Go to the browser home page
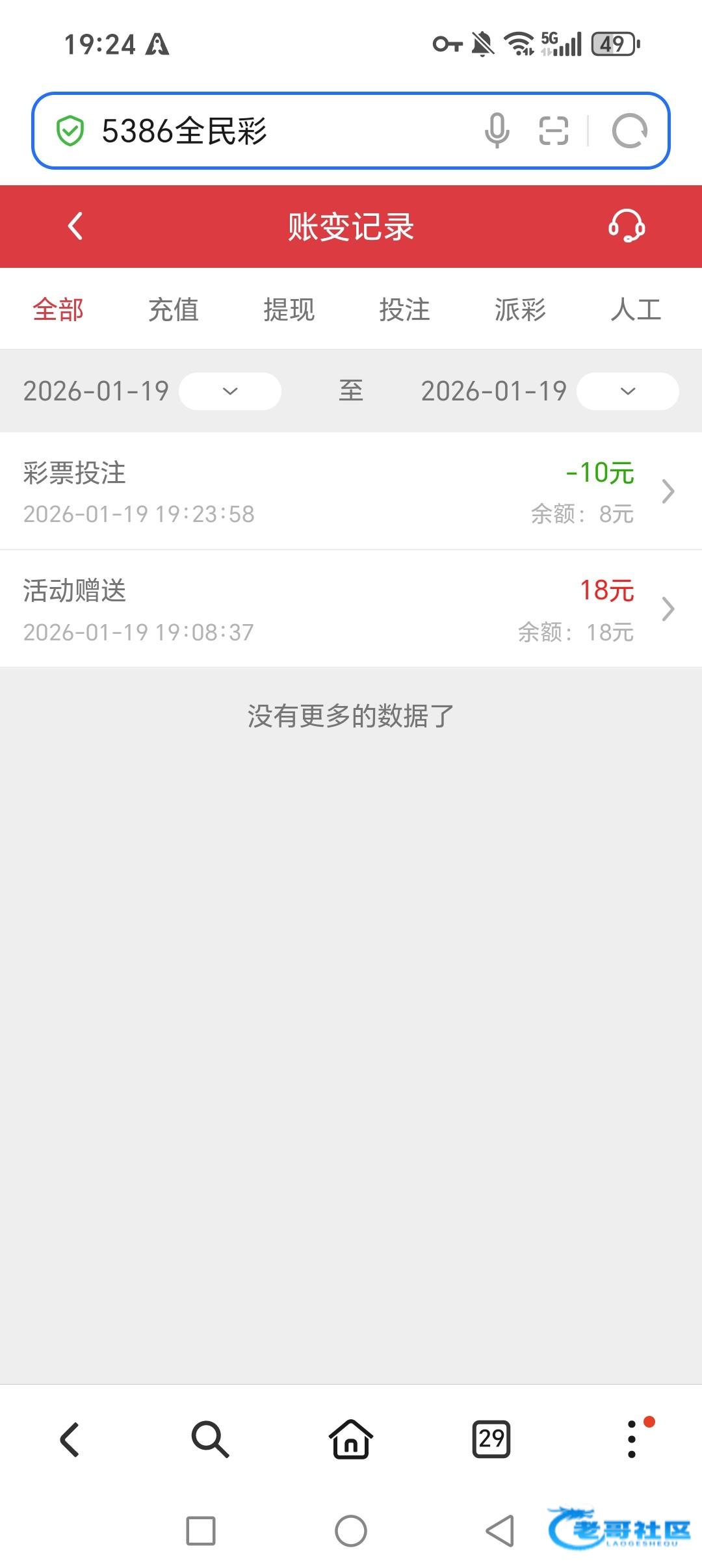This screenshot has height=1568, width=702. click(351, 1439)
